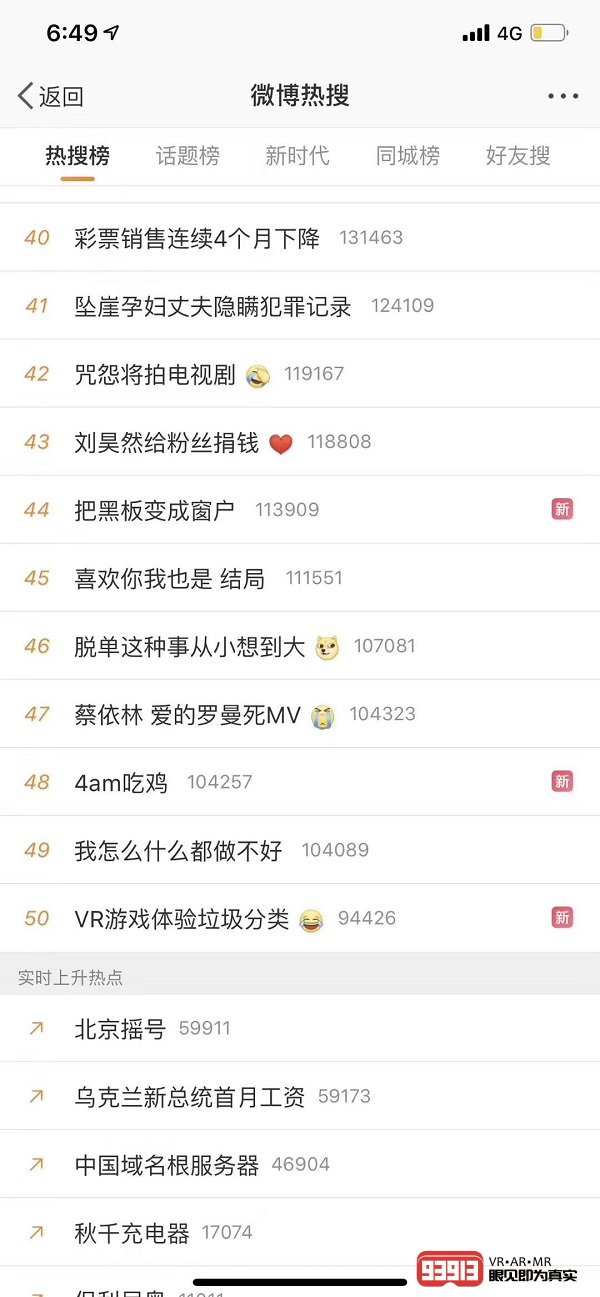Viewport: 600px width, 1297px height.
Task: Open the rising topic 乌克兰新总统首月工资
Action: [x=190, y=1096]
